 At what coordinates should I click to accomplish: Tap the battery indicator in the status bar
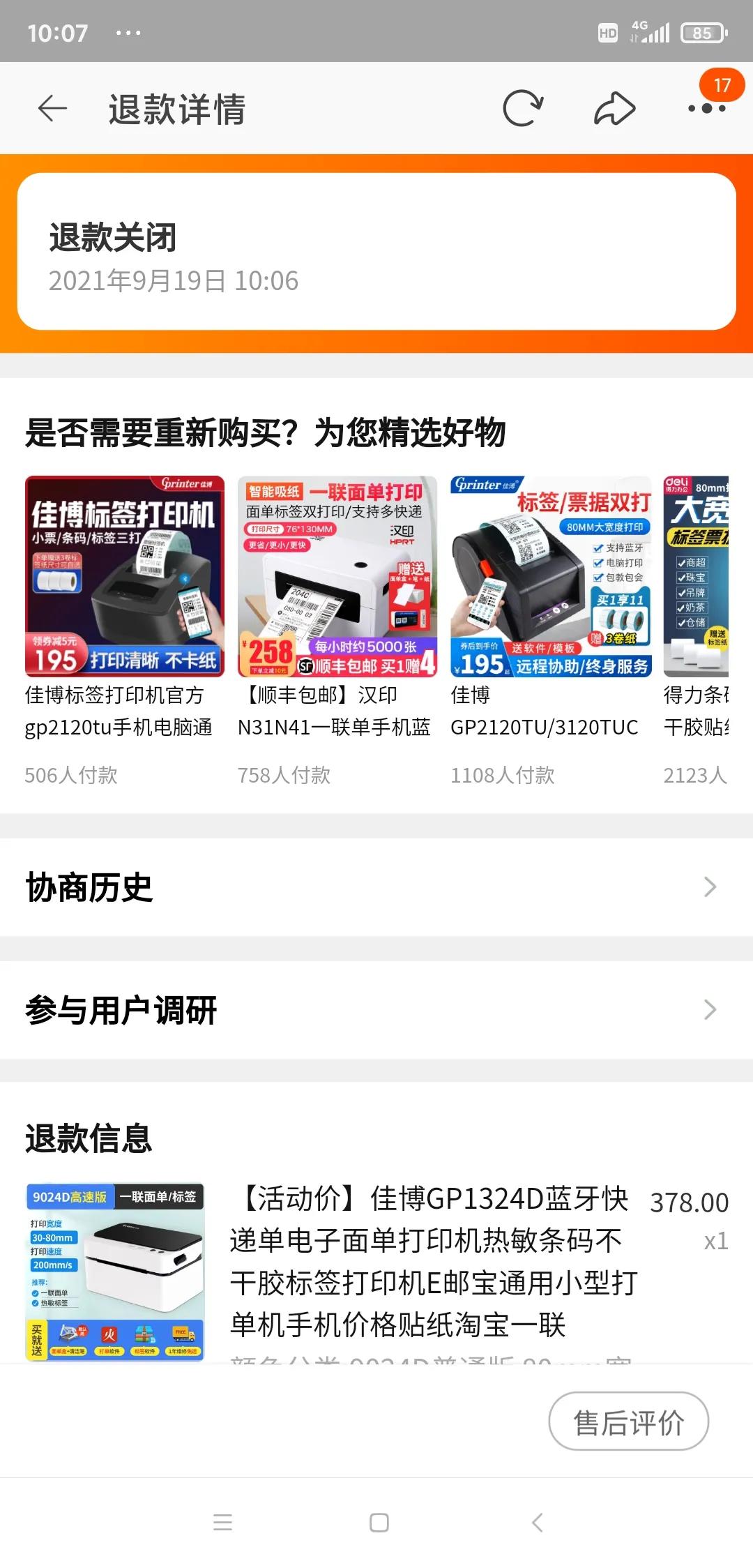point(702,31)
